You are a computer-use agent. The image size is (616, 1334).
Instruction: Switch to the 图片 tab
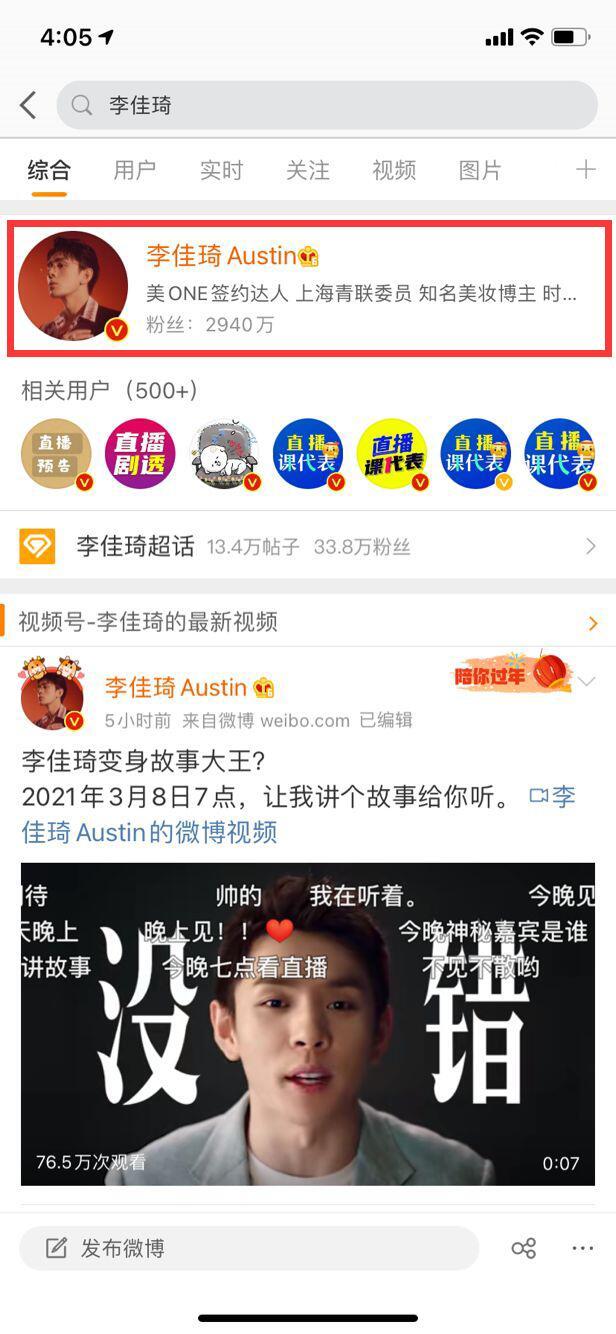pos(480,170)
